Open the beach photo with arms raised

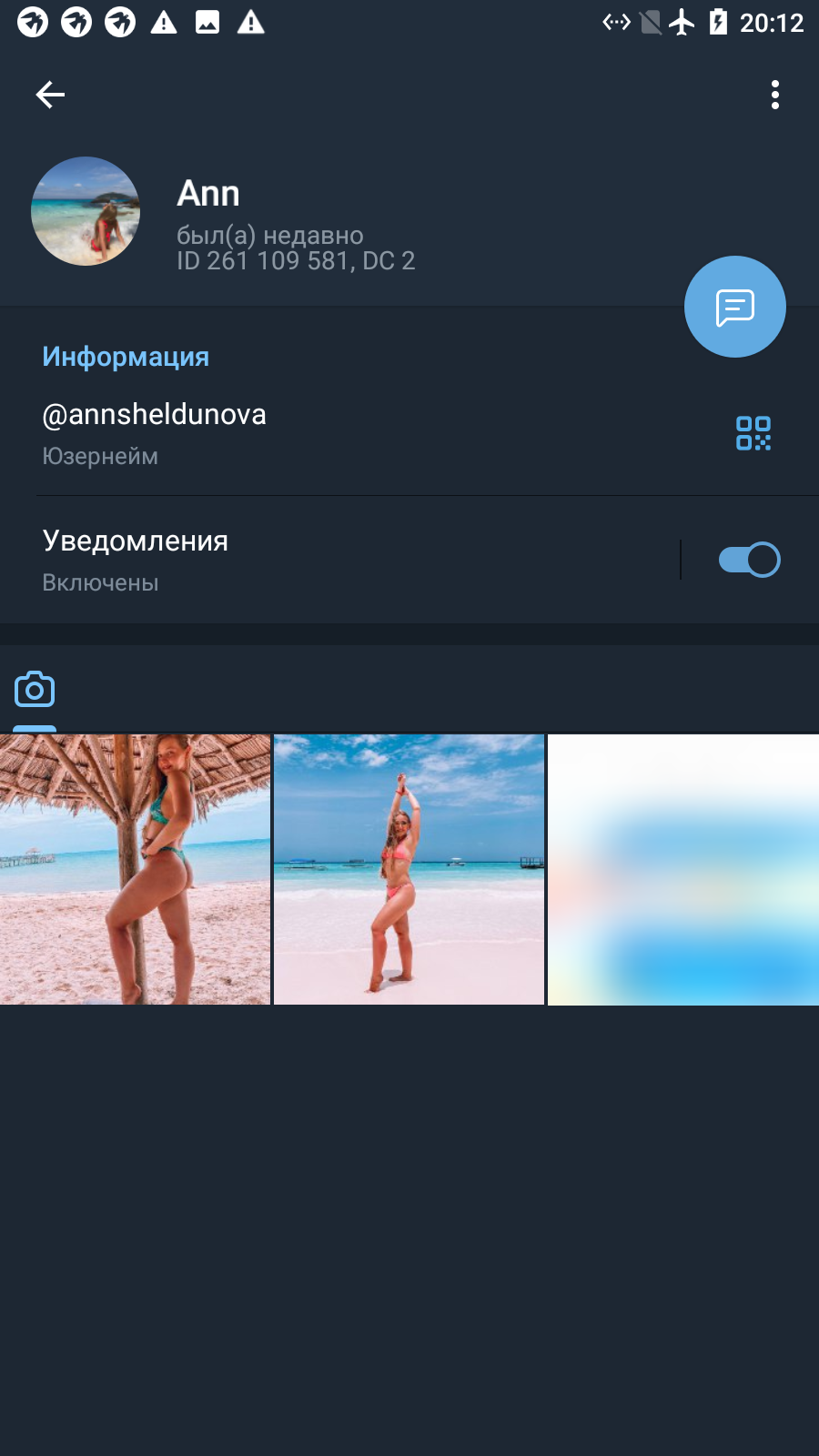[409, 869]
